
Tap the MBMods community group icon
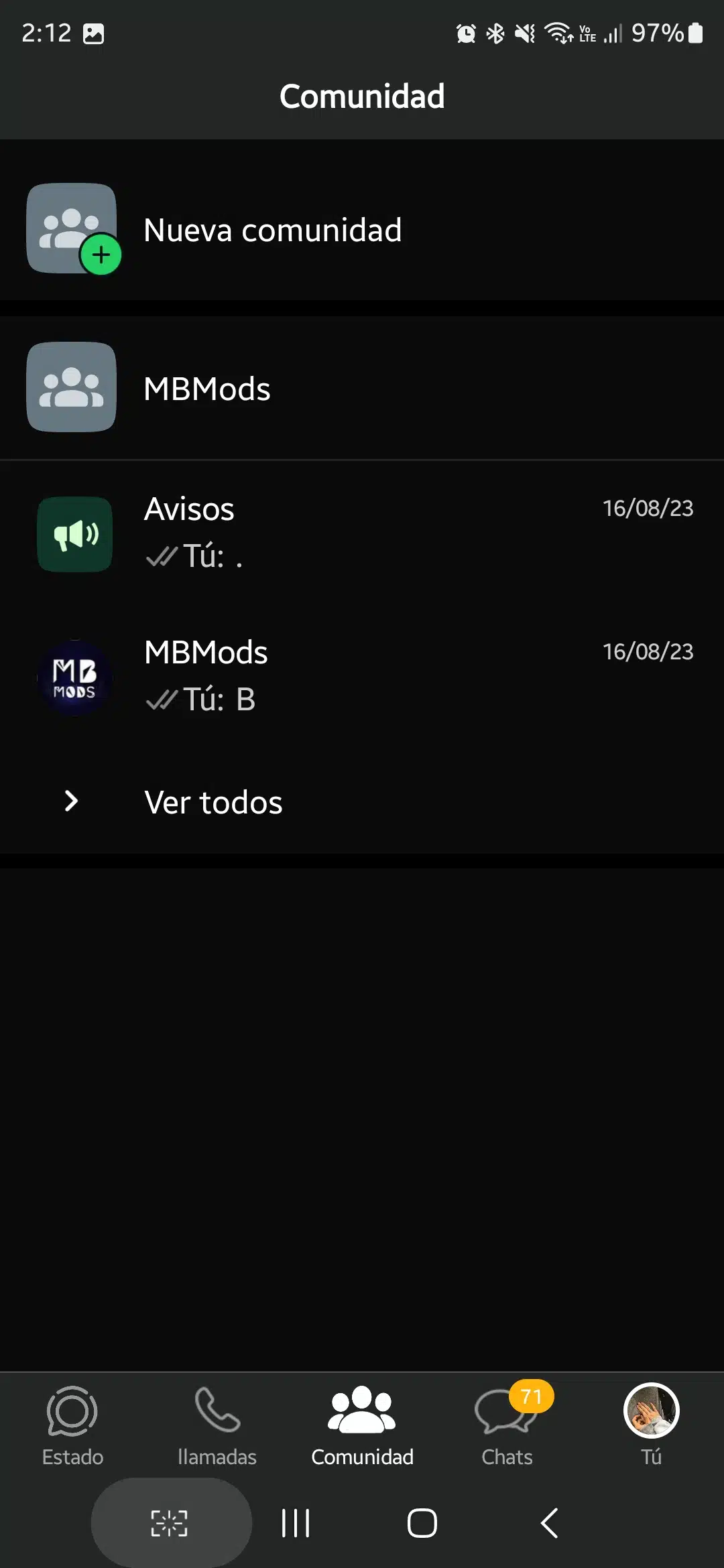pyautogui.click(x=71, y=387)
